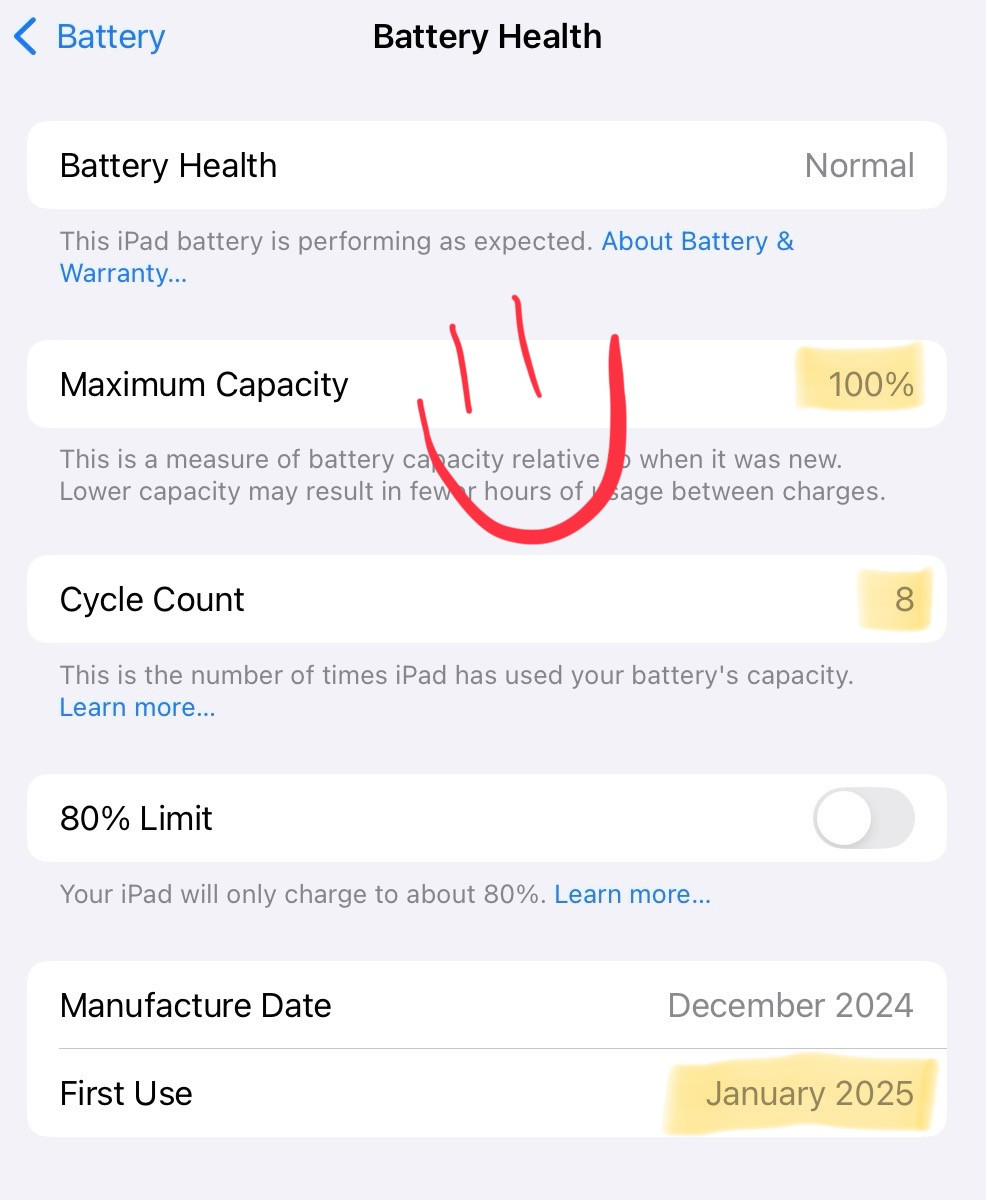Open Learn more under Cycle Count

click(137, 708)
